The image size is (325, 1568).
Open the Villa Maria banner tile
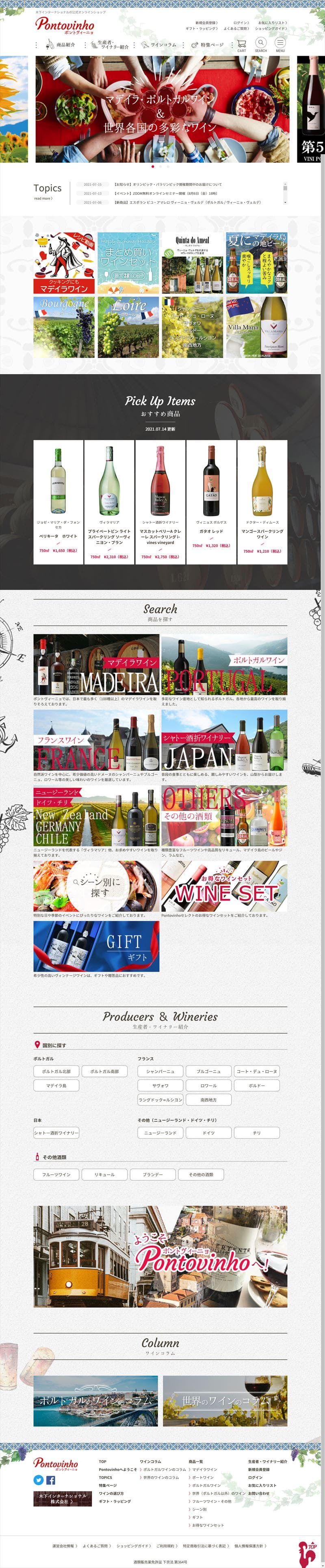click(x=256, y=327)
